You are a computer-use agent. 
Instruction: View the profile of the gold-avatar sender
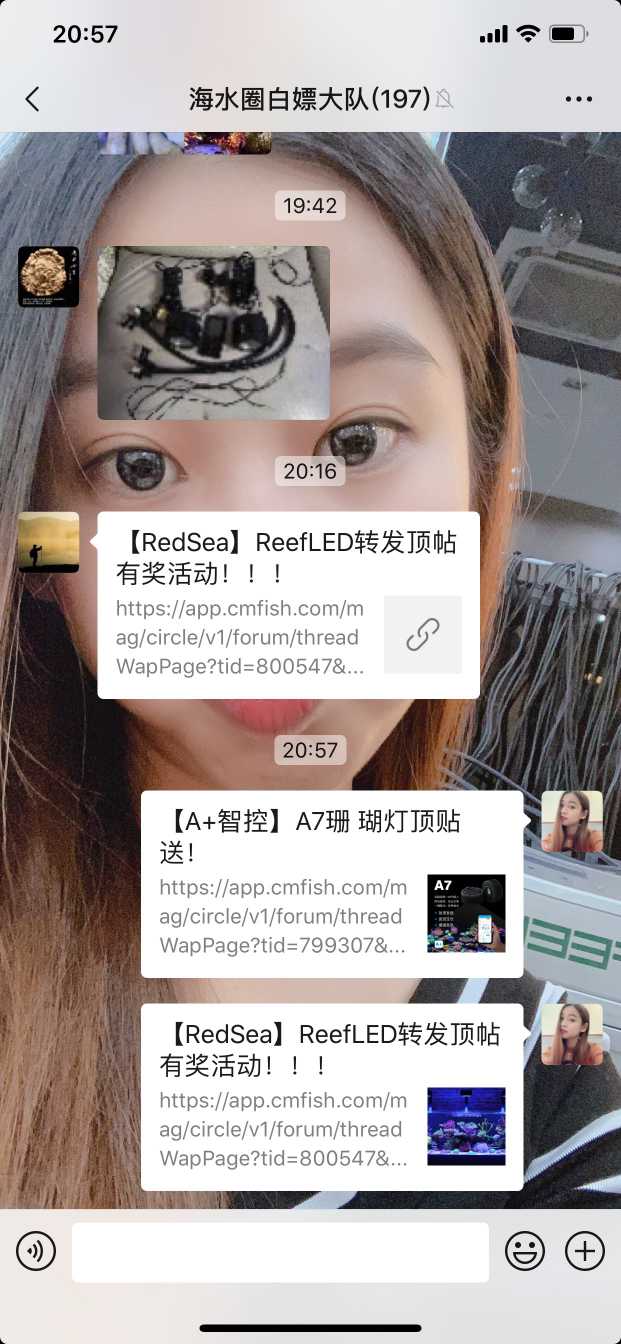point(48,276)
